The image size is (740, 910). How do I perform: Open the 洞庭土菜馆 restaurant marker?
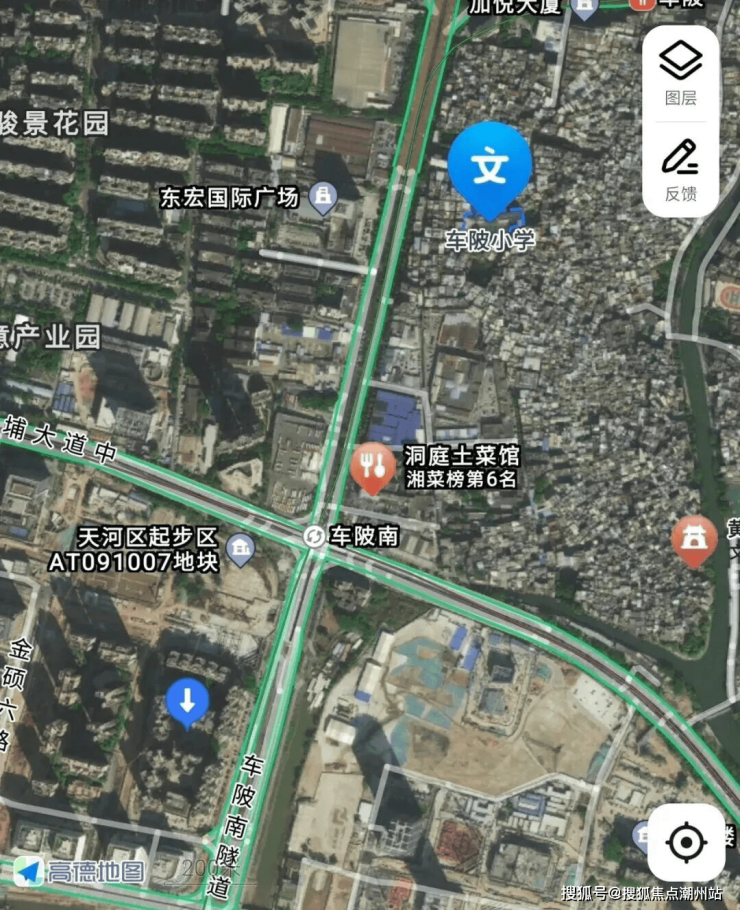[373, 466]
